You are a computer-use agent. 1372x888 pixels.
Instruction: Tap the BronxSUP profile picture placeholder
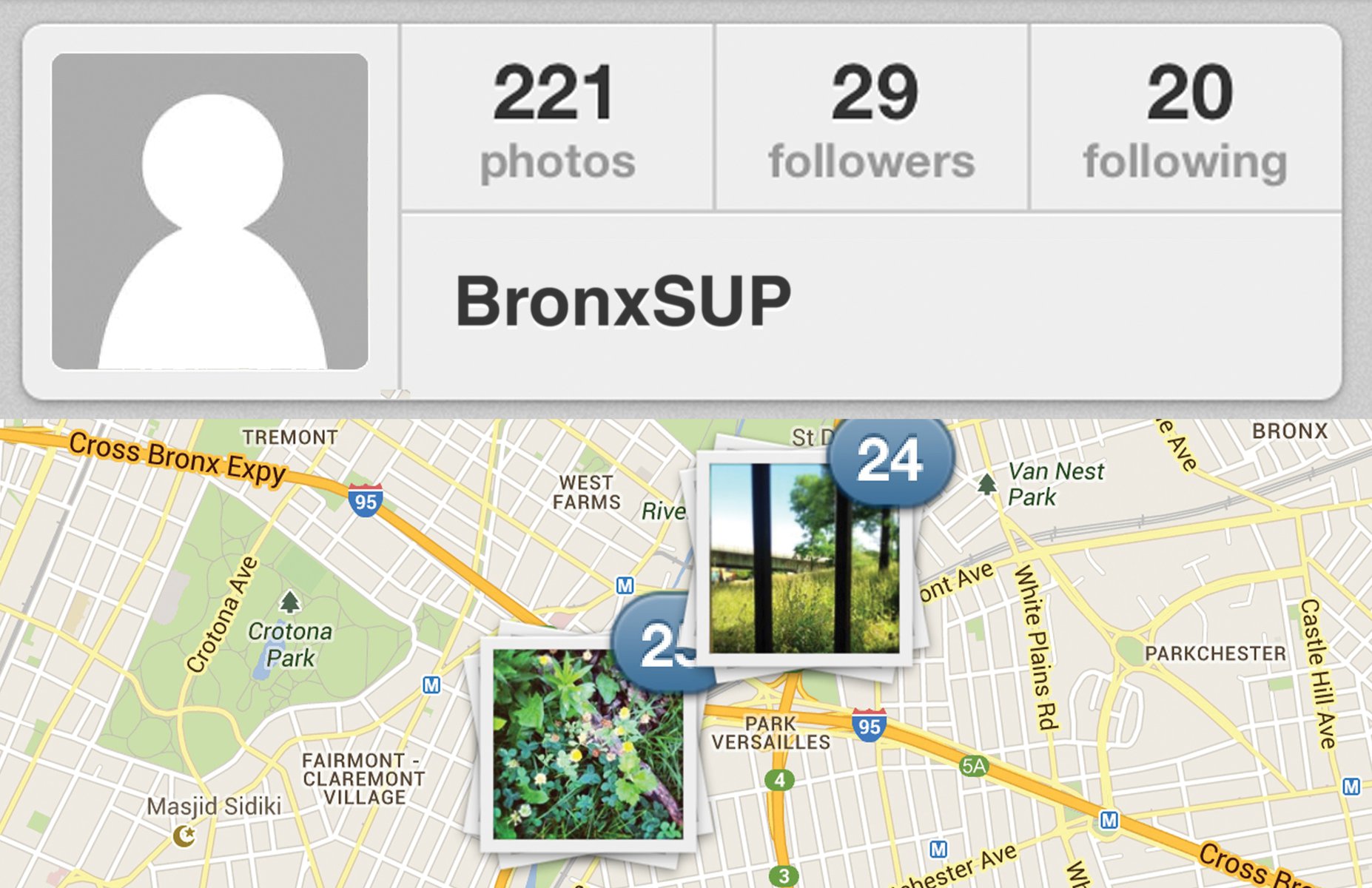tap(210, 211)
